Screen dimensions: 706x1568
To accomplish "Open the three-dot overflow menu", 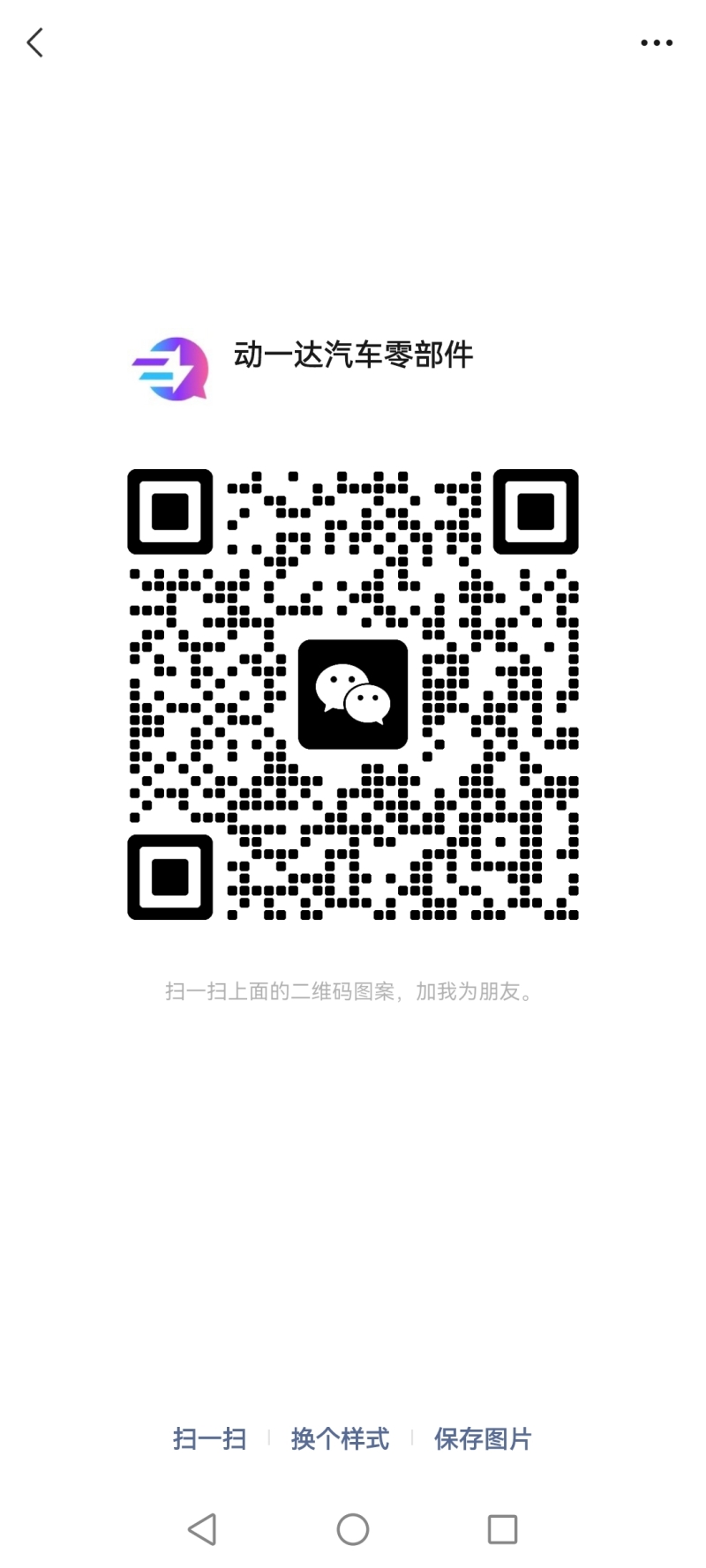I will coord(657,42).
